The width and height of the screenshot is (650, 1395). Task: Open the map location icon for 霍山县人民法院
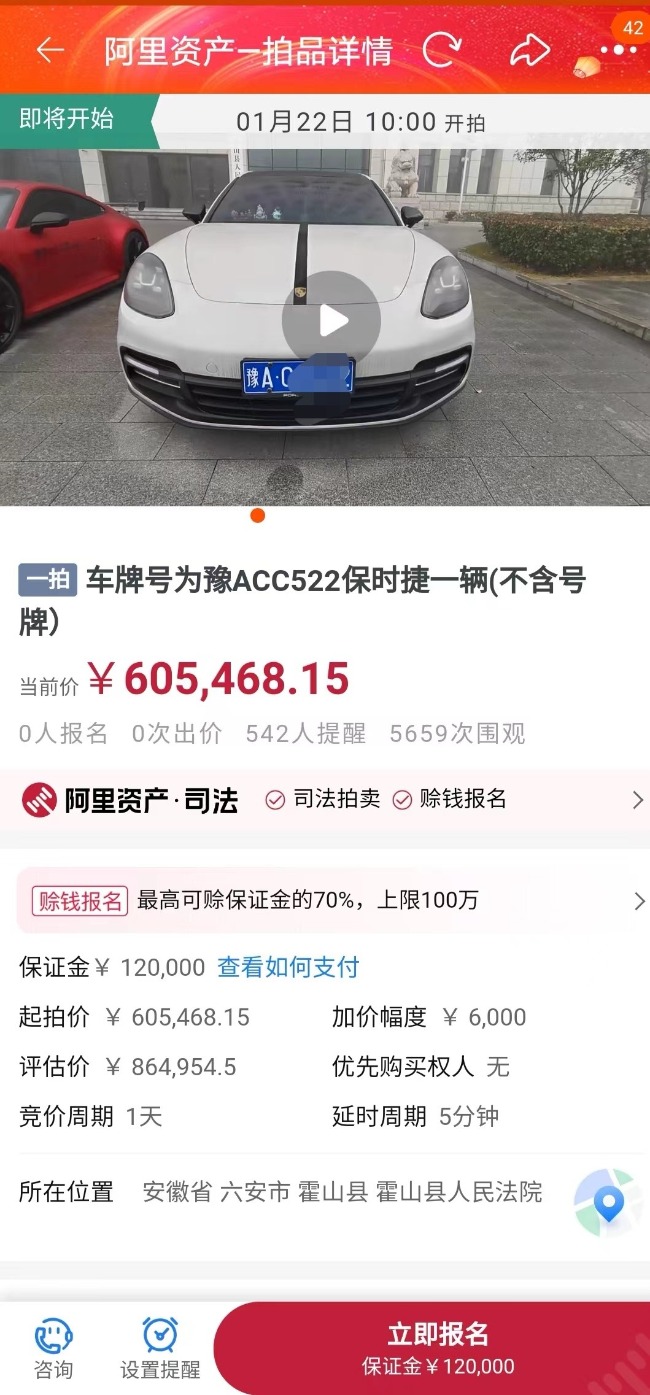click(x=608, y=1201)
